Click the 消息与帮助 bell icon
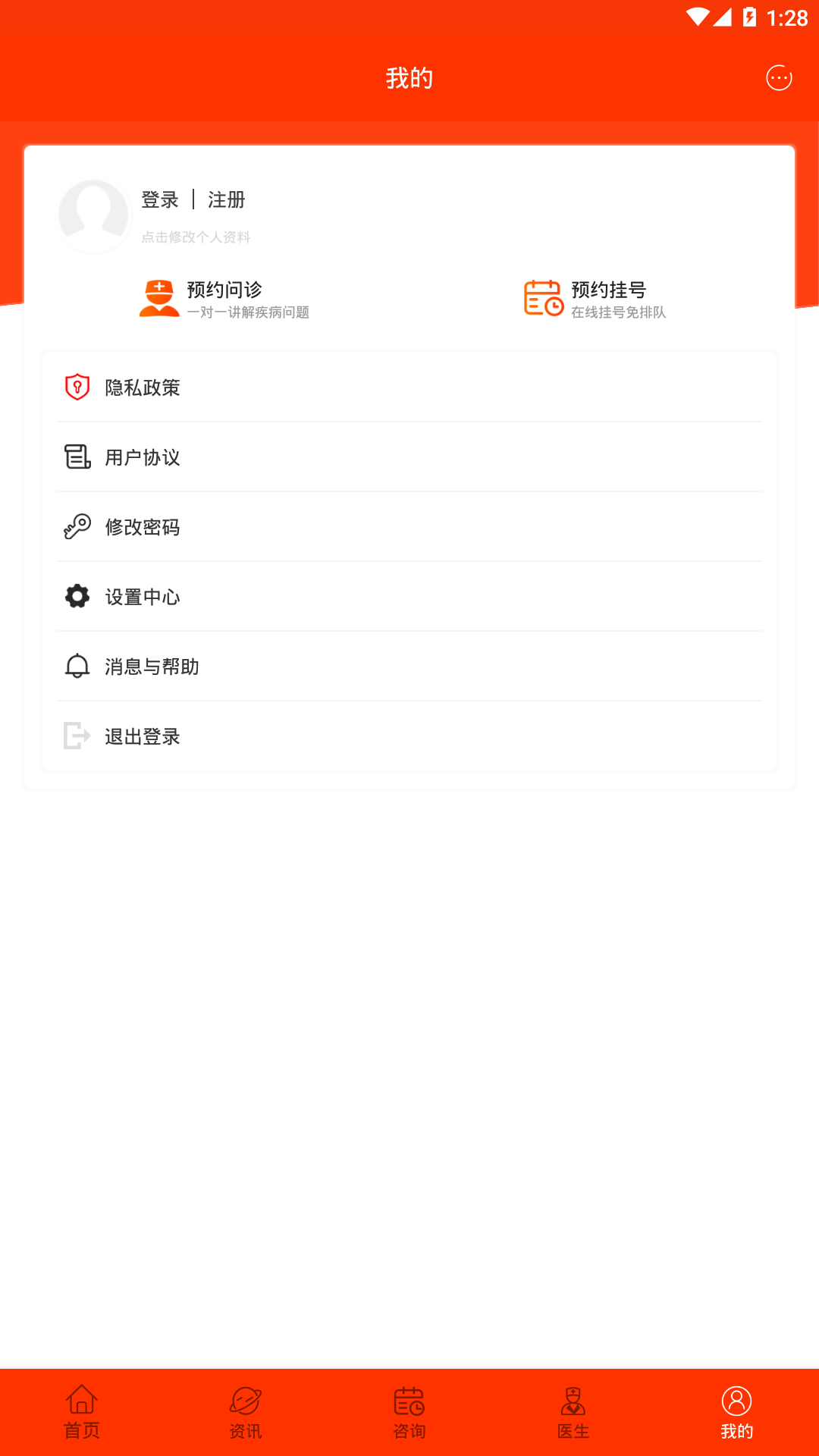The width and height of the screenshot is (819, 1456). pyautogui.click(x=76, y=666)
